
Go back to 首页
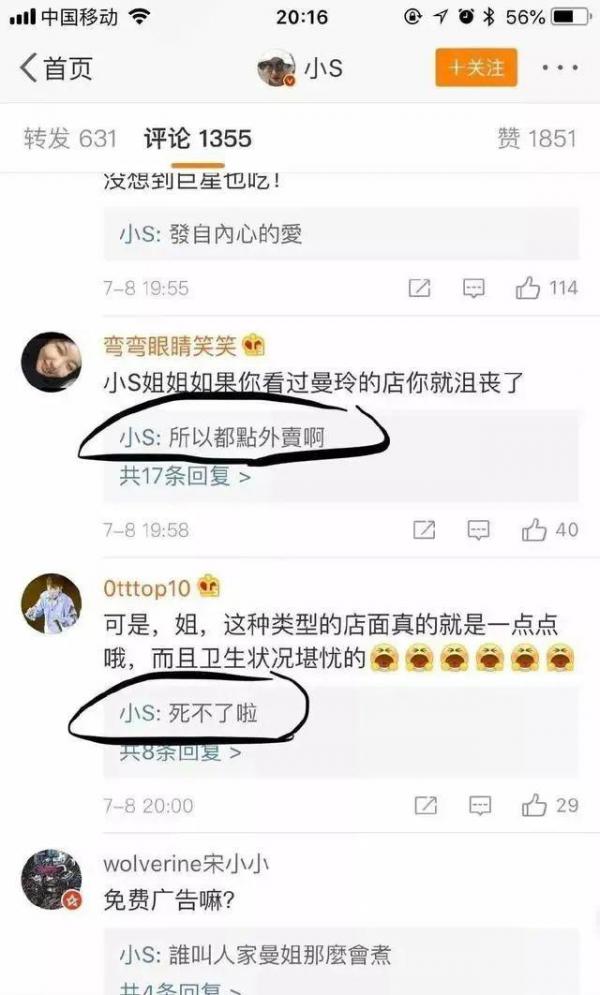pos(56,68)
